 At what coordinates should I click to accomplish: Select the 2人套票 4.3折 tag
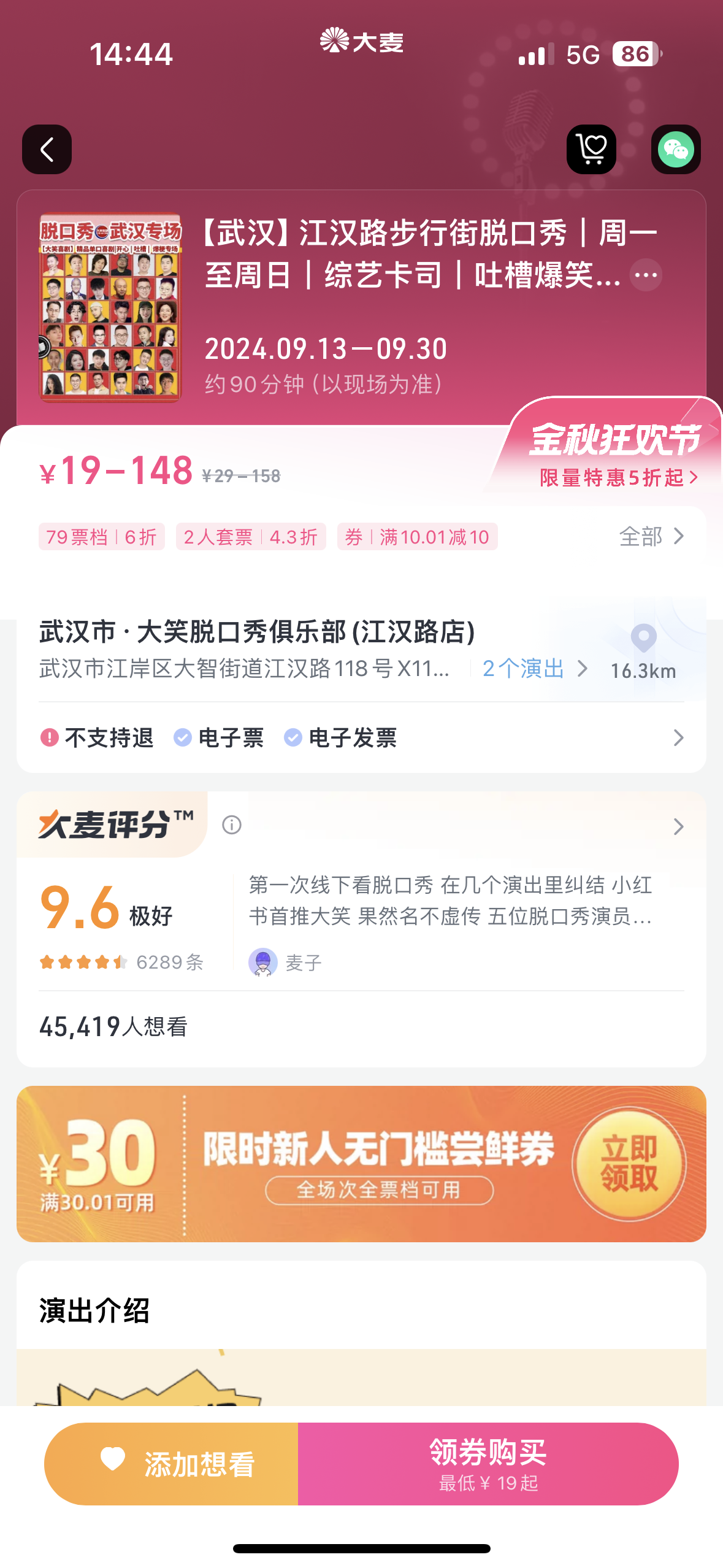point(251,537)
